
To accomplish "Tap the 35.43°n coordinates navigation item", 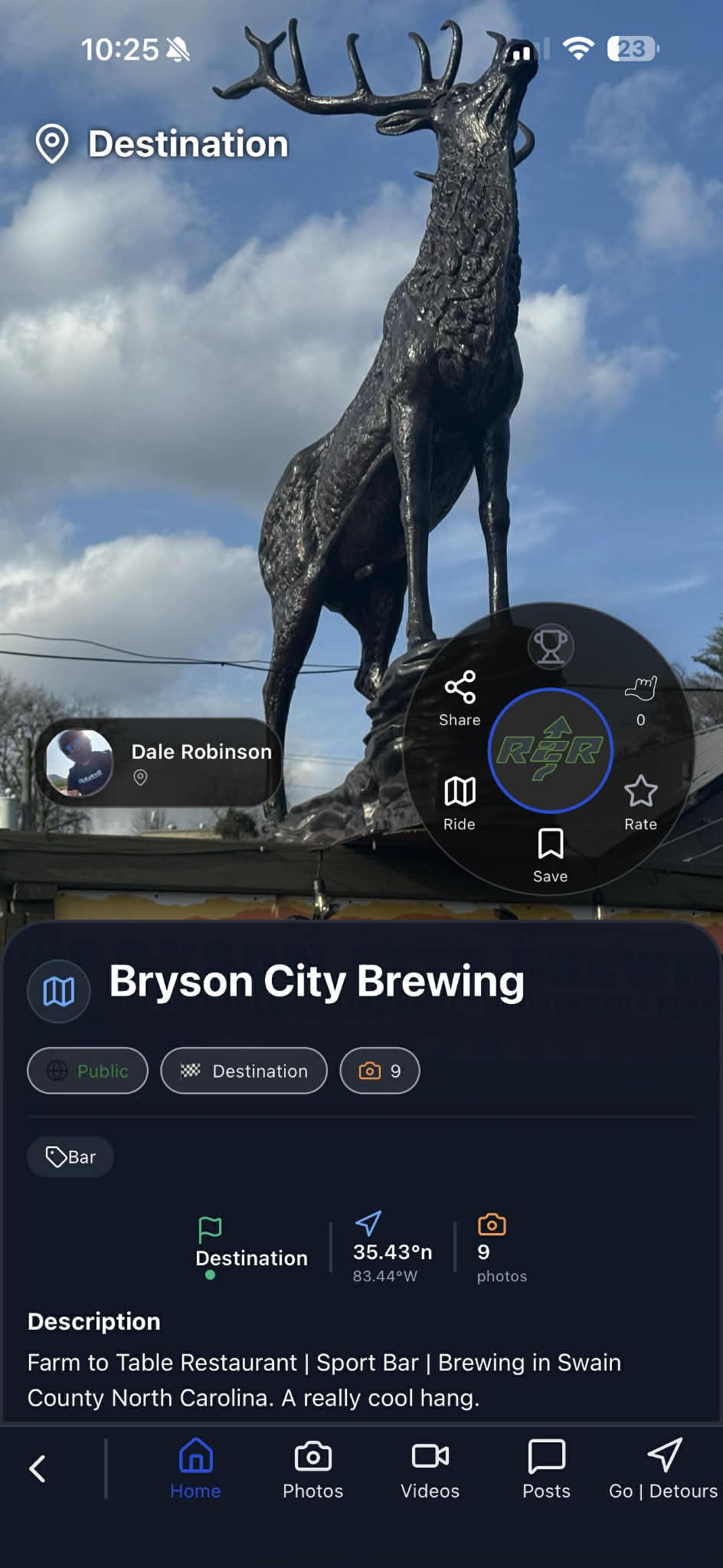I will click(x=391, y=1246).
